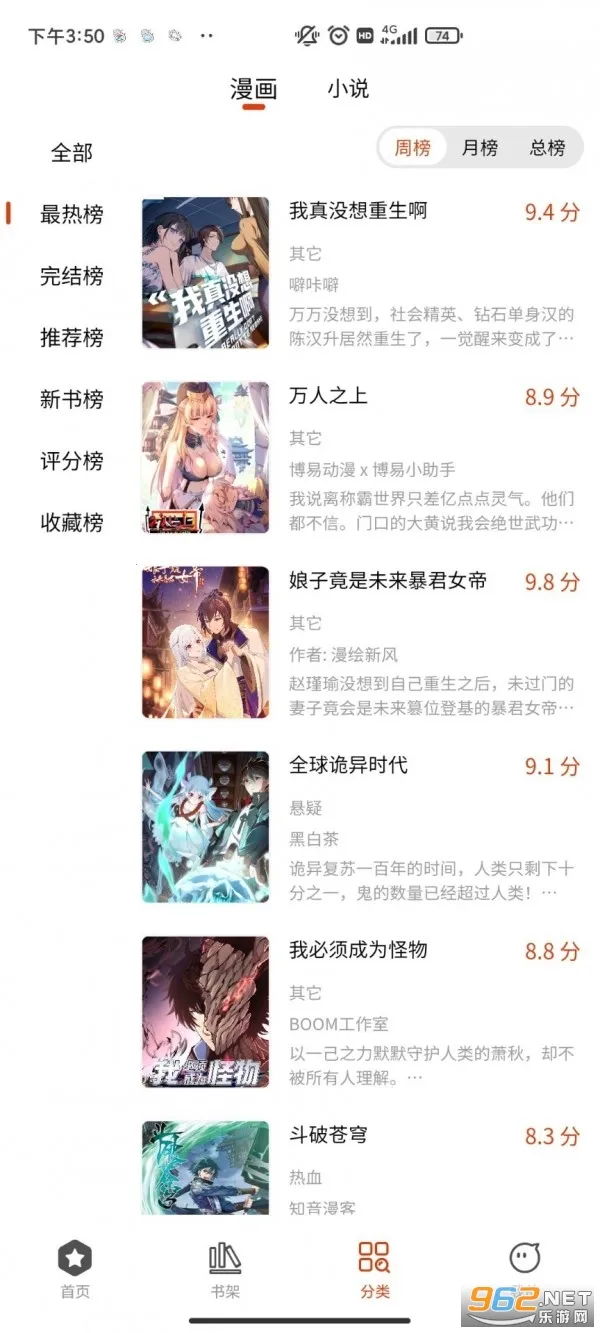The width and height of the screenshot is (600, 1333).
Task: Switch to 新书榜 list
Action: click(72, 399)
